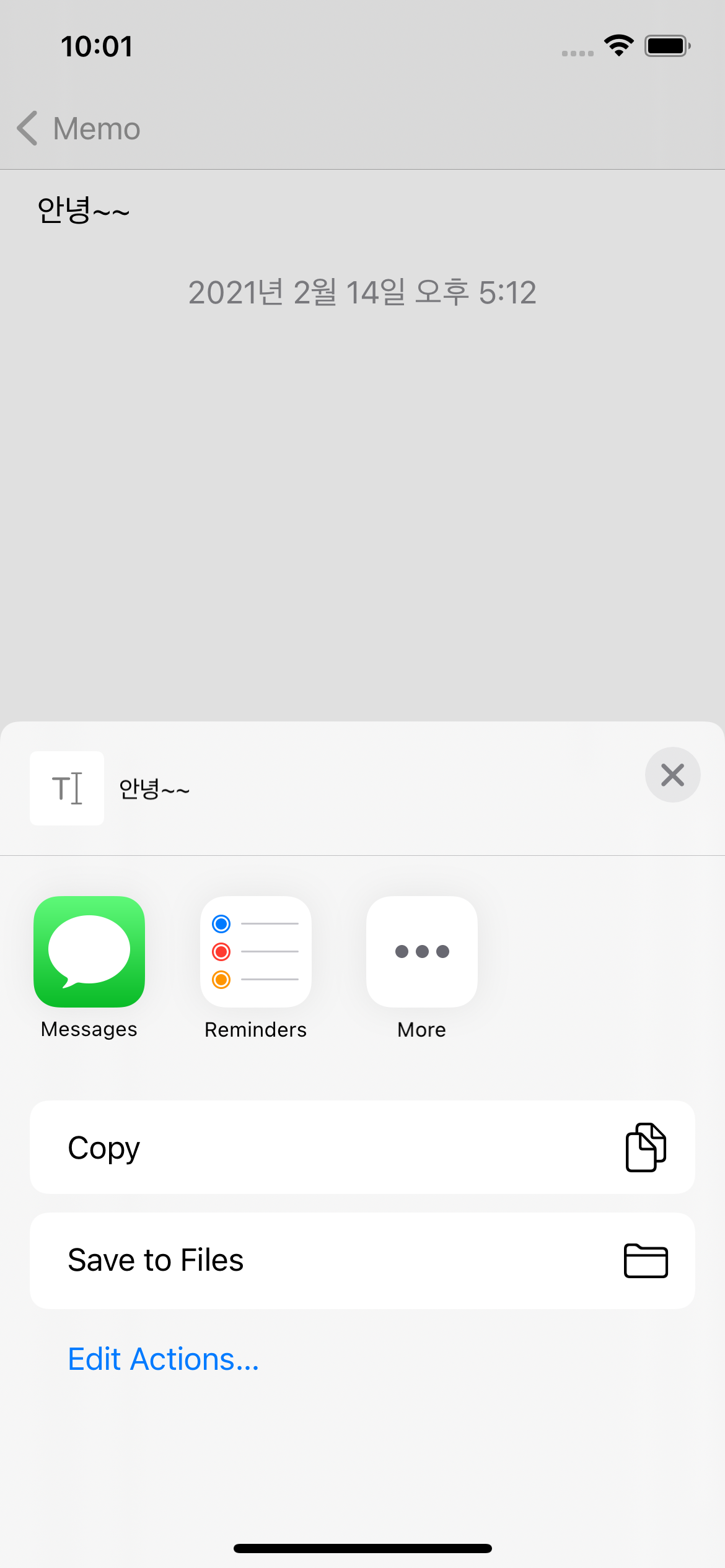The width and height of the screenshot is (725, 1568).
Task: Tap the memo title 안녕~~
Action: pyautogui.click(x=82, y=209)
